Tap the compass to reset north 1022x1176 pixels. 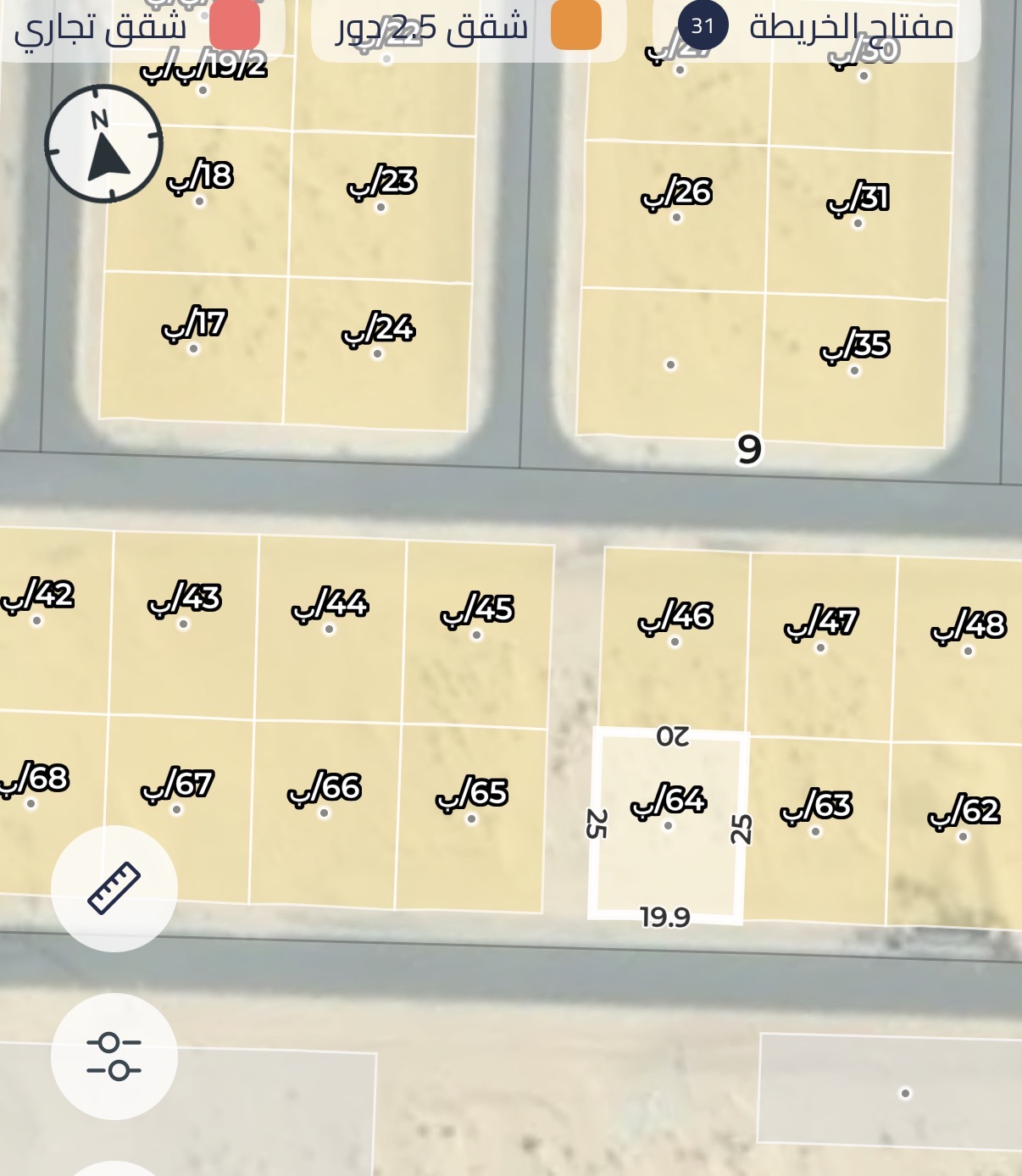click(103, 143)
